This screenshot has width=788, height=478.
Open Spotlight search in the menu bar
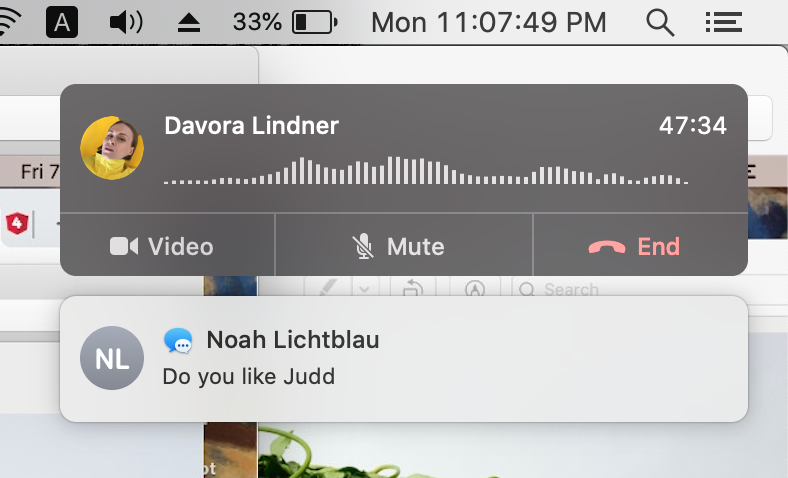(660, 21)
